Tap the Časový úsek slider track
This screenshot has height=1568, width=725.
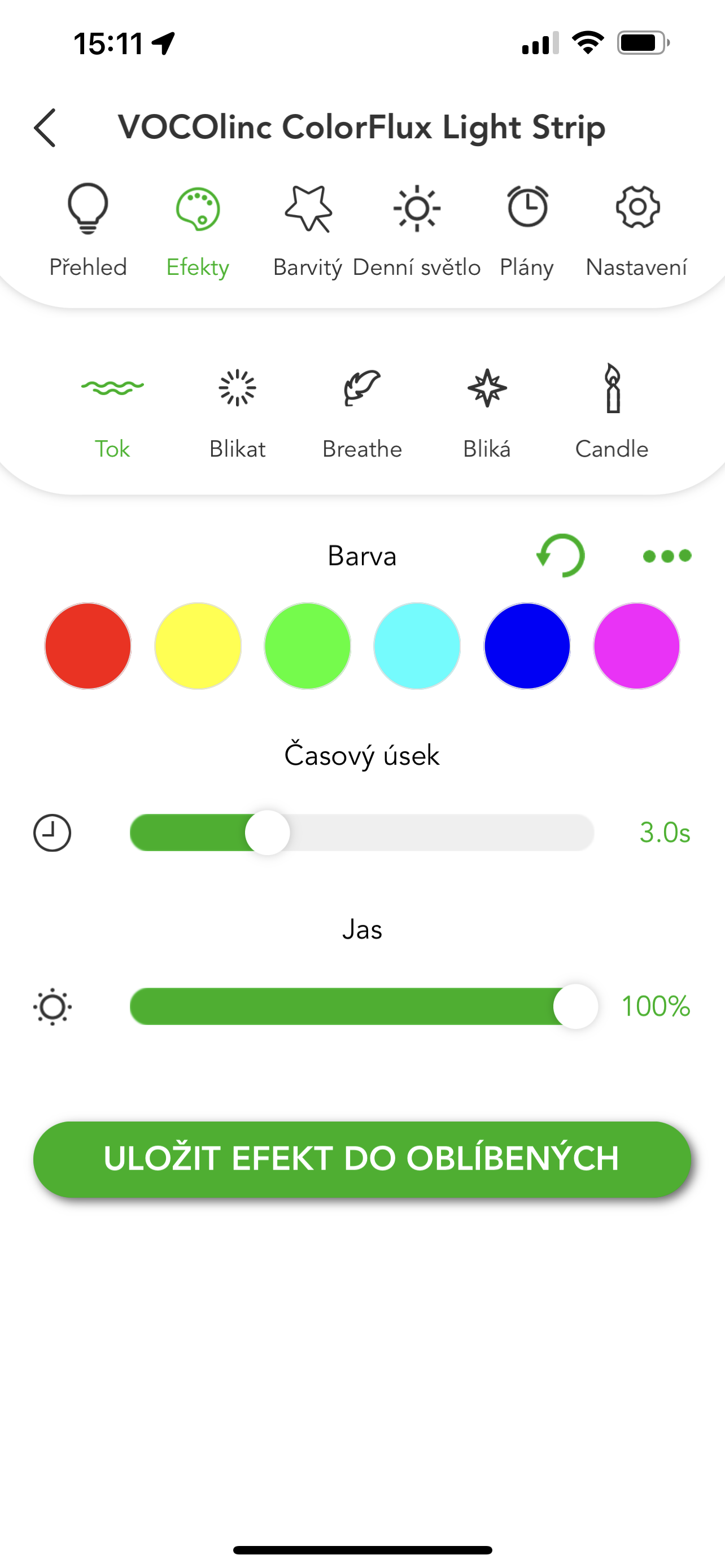pos(426,833)
